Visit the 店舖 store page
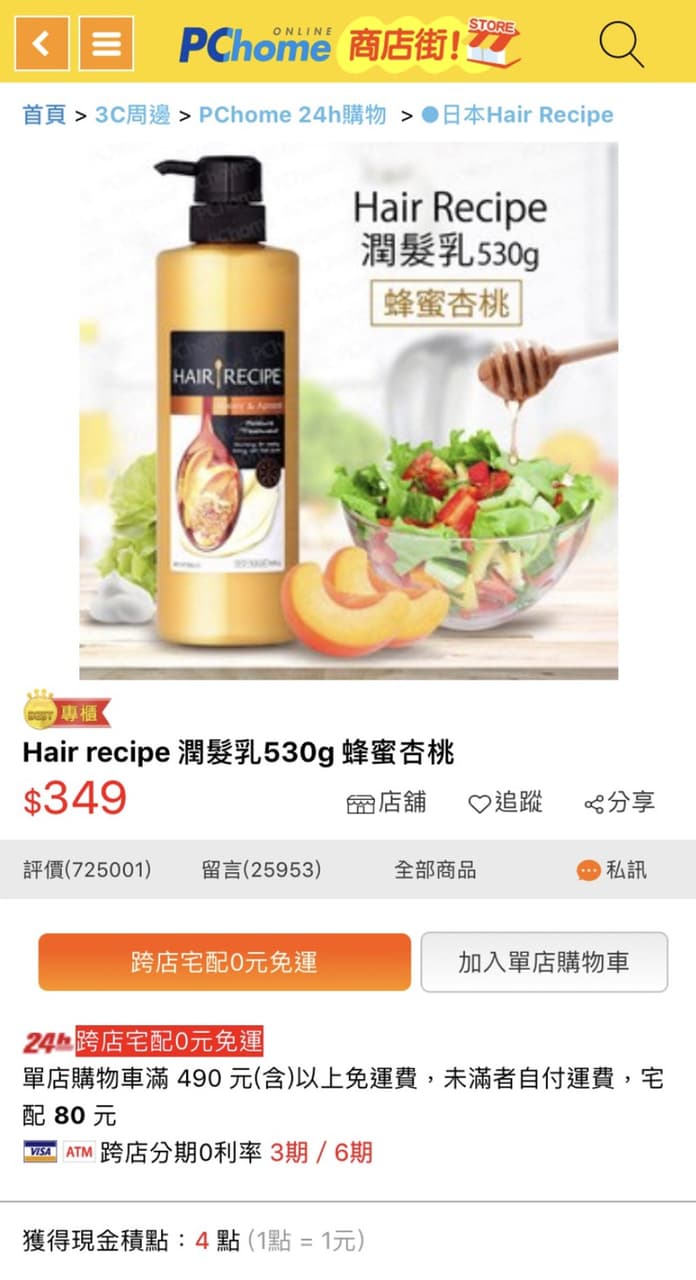This screenshot has width=696, height=1280. point(386,802)
